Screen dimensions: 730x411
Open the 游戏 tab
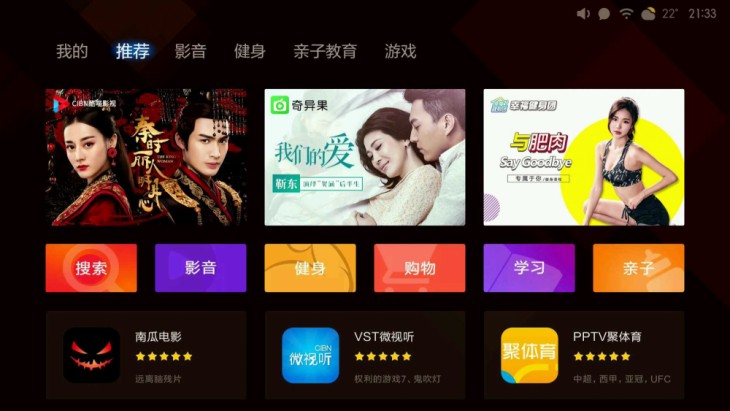click(400, 51)
